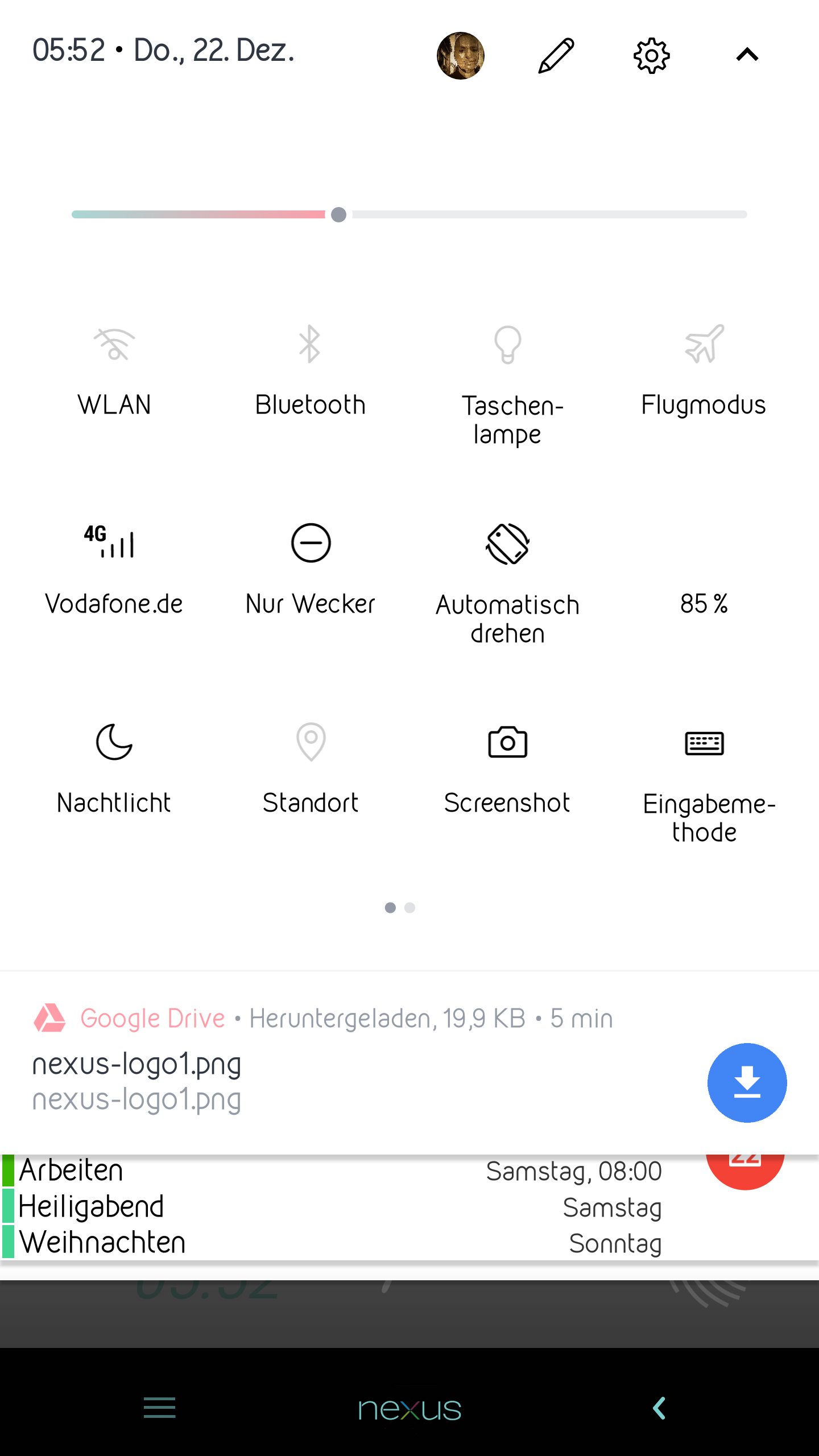Switch on the Taschenlampe
The width and height of the screenshot is (819, 1456).
[x=507, y=345]
